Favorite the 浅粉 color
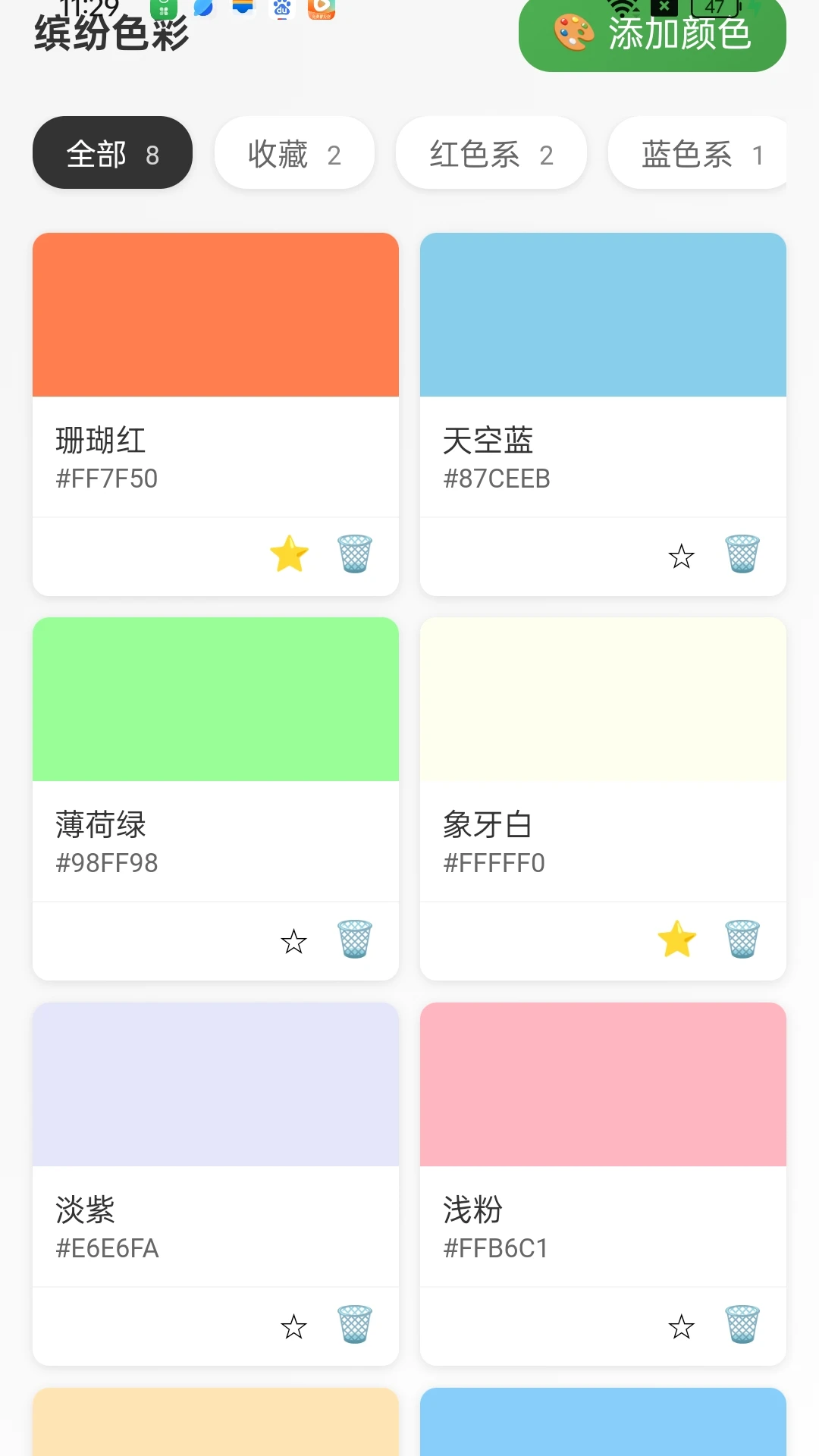819x1456 pixels. click(681, 1327)
